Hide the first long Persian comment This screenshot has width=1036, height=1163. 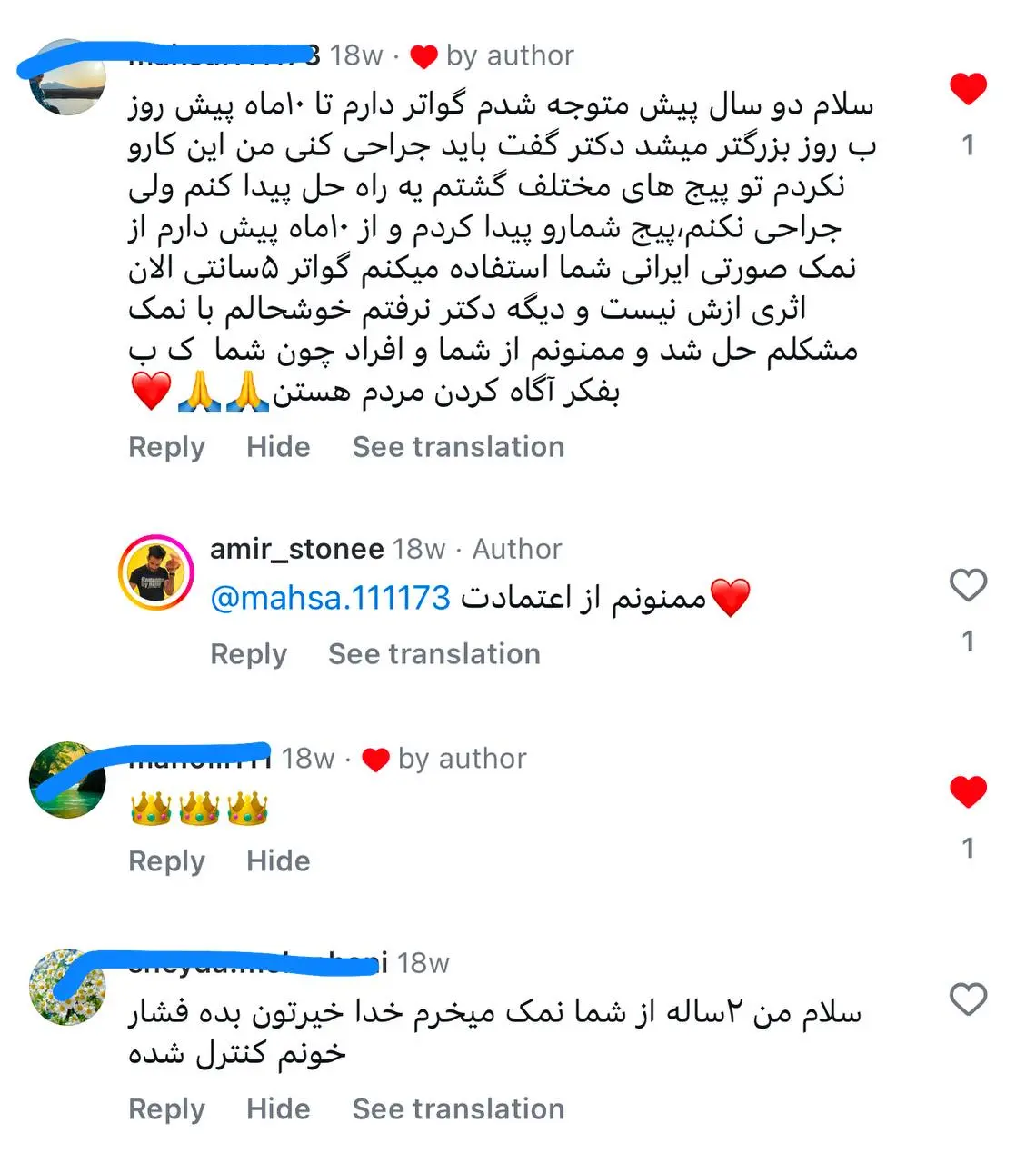click(x=278, y=447)
